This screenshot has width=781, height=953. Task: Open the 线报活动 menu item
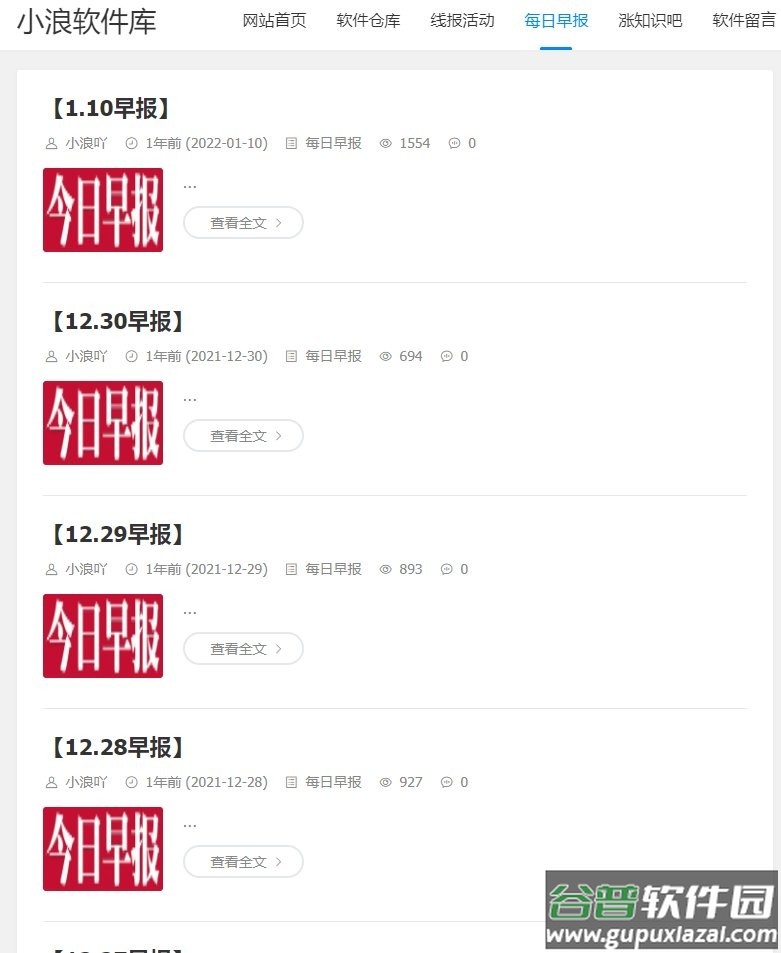click(x=462, y=20)
